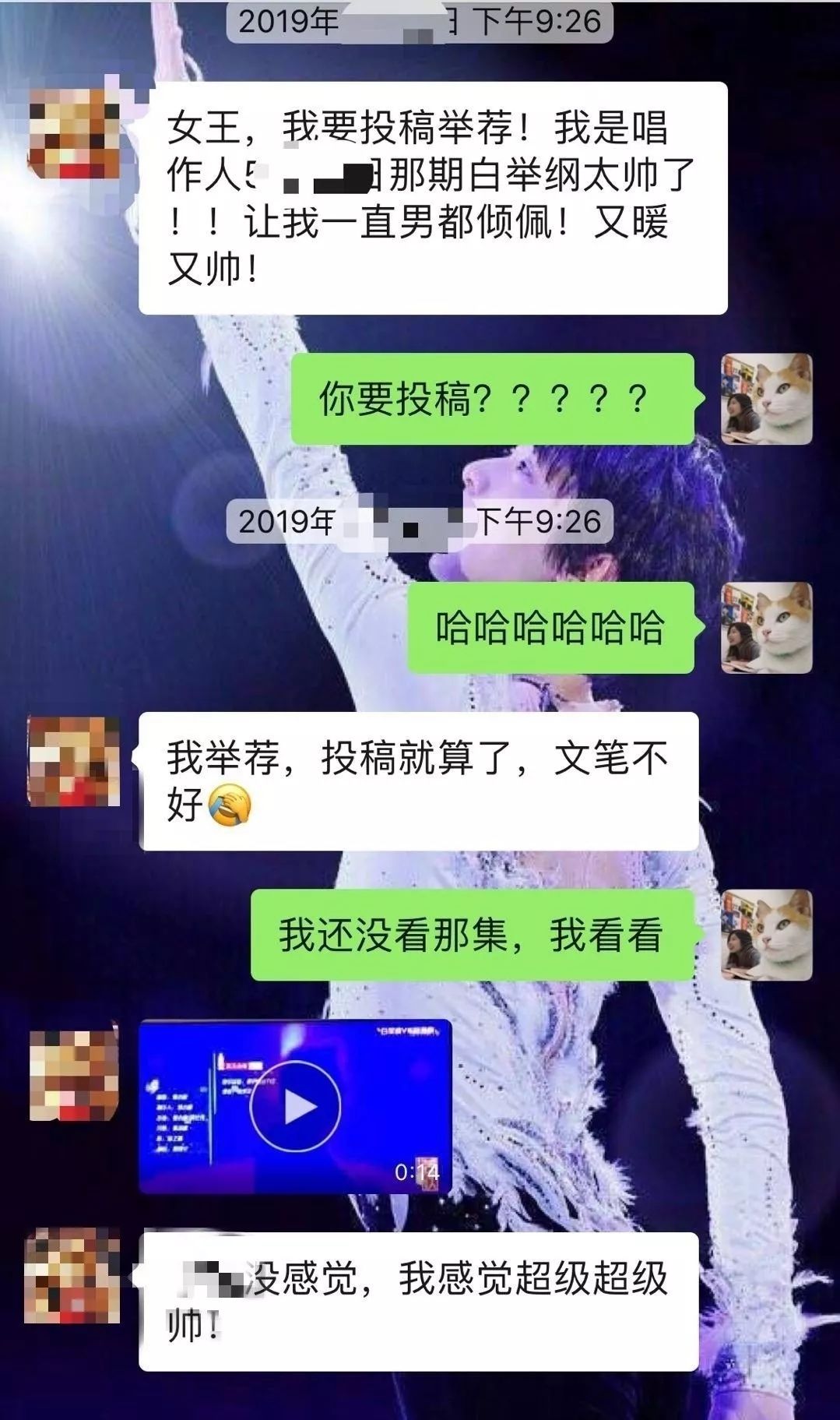Screen dimensions: 840x1420
Task: Open cat avatar beside '我还没看那集' message
Action: pyautogui.click(x=766, y=935)
